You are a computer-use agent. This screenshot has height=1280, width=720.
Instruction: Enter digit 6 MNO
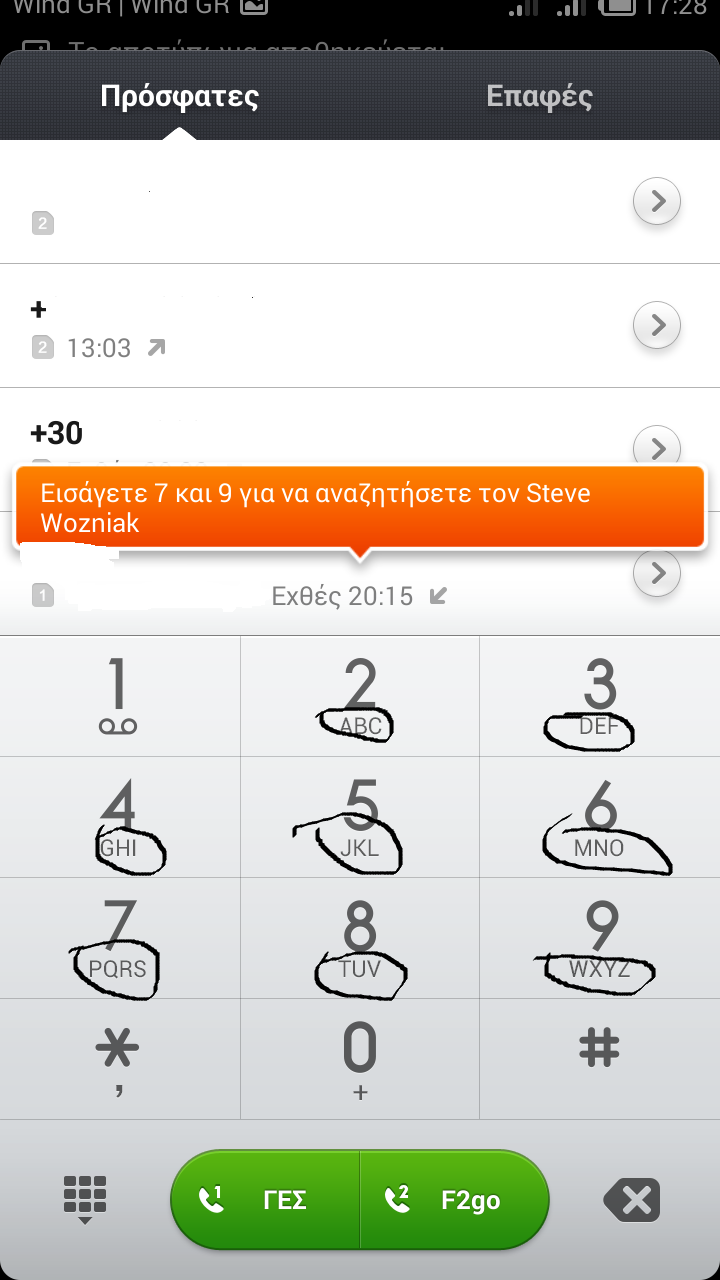coord(600,818)
